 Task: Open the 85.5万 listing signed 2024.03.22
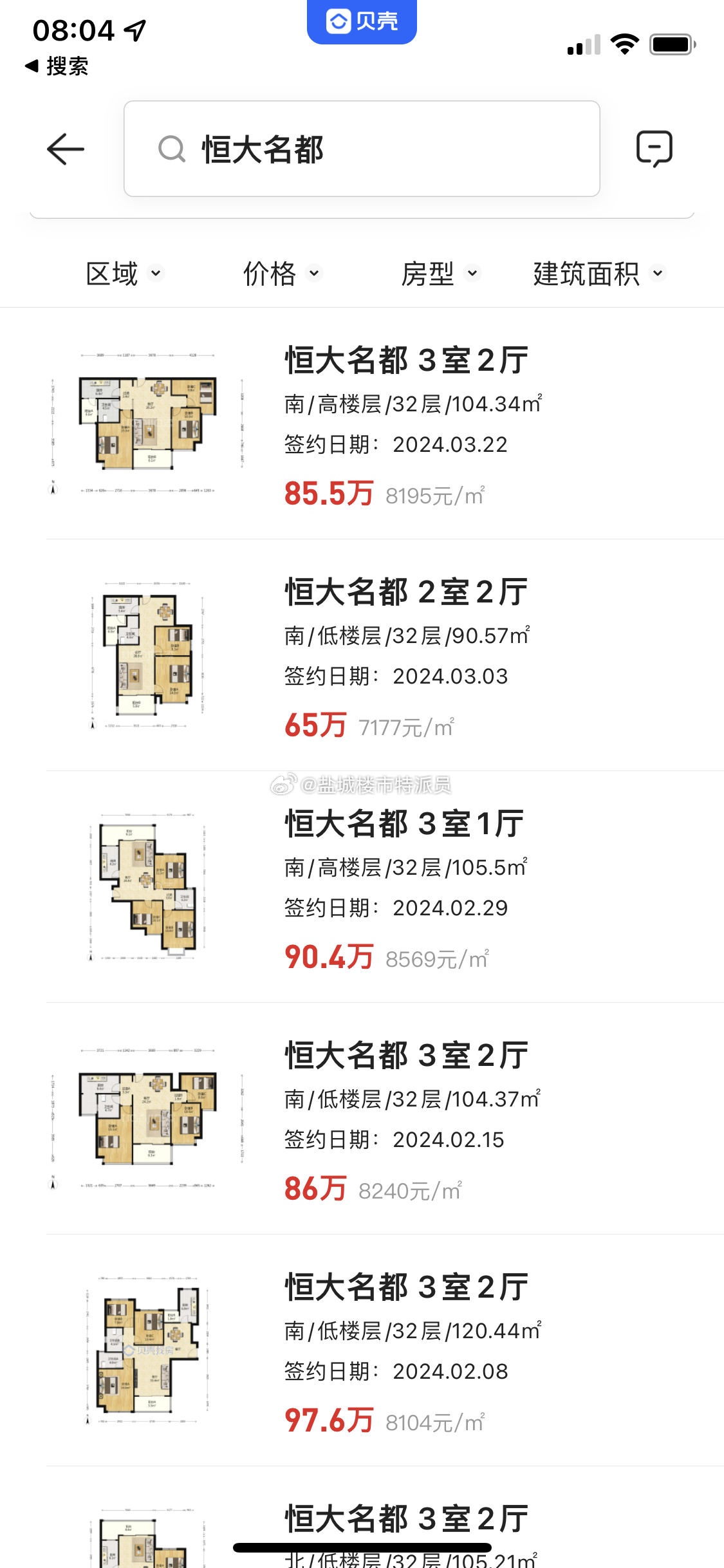click(x=385, y=424)
